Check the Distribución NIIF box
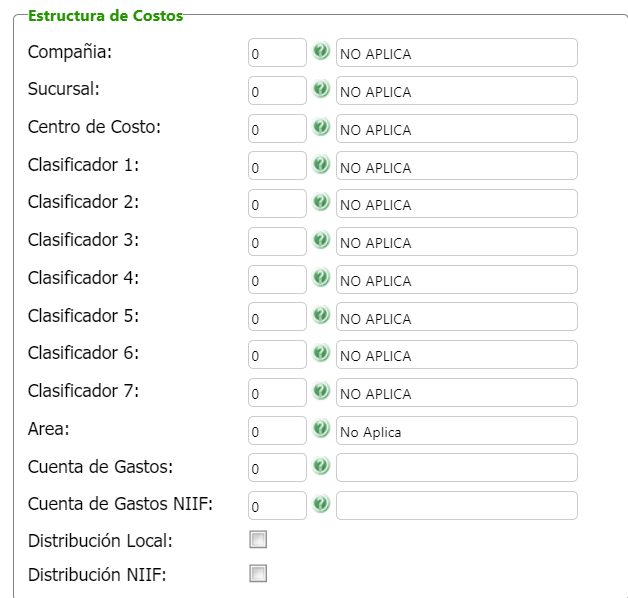This screenshot has height=598, width=628. click(258, 574)
